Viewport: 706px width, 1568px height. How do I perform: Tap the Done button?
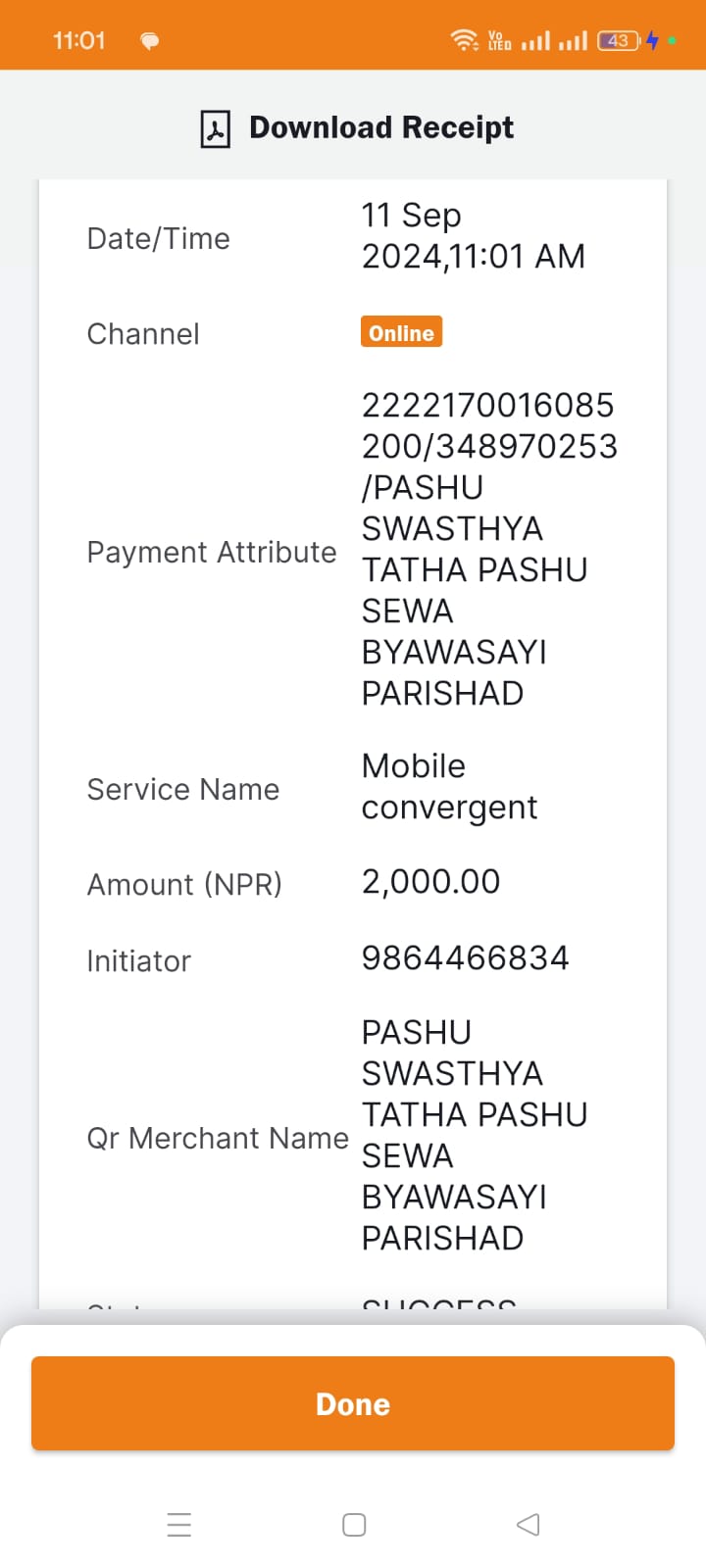(x=353, y=1403)
